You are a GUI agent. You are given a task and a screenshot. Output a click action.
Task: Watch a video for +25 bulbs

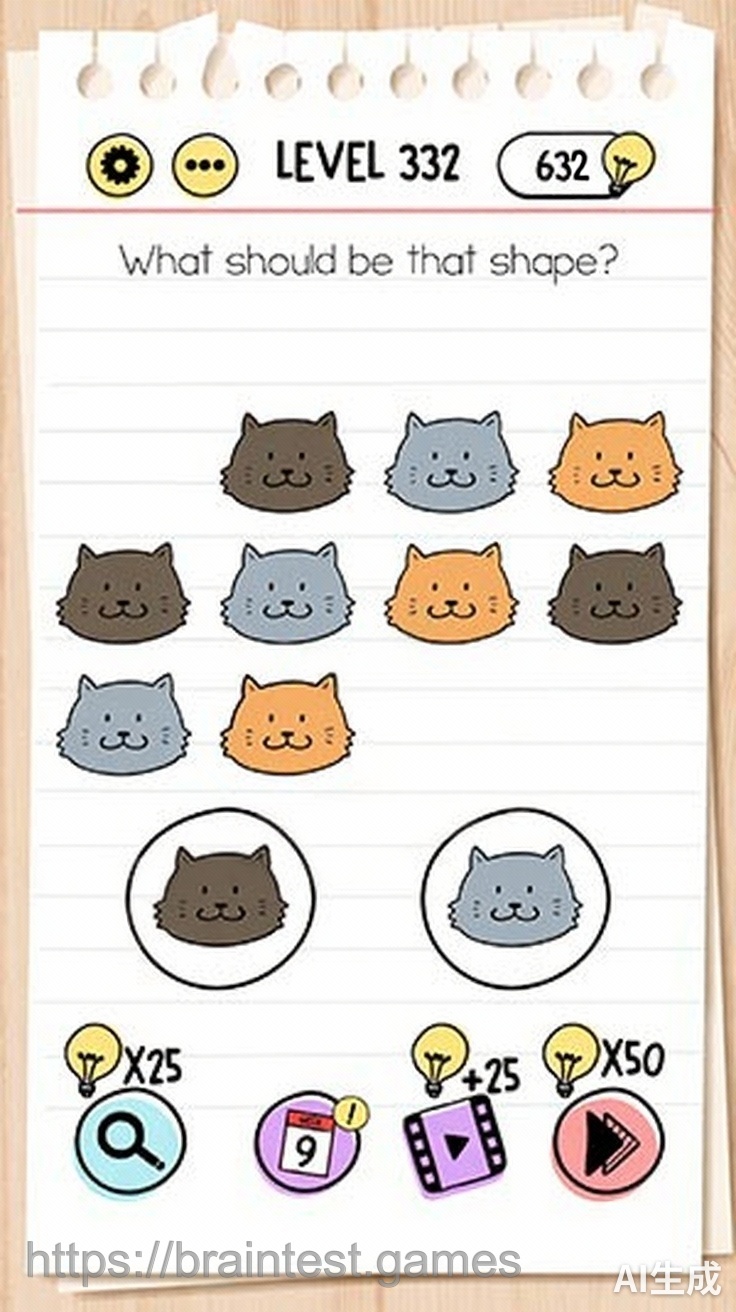pyautogui.click(x=454, y=1142)
